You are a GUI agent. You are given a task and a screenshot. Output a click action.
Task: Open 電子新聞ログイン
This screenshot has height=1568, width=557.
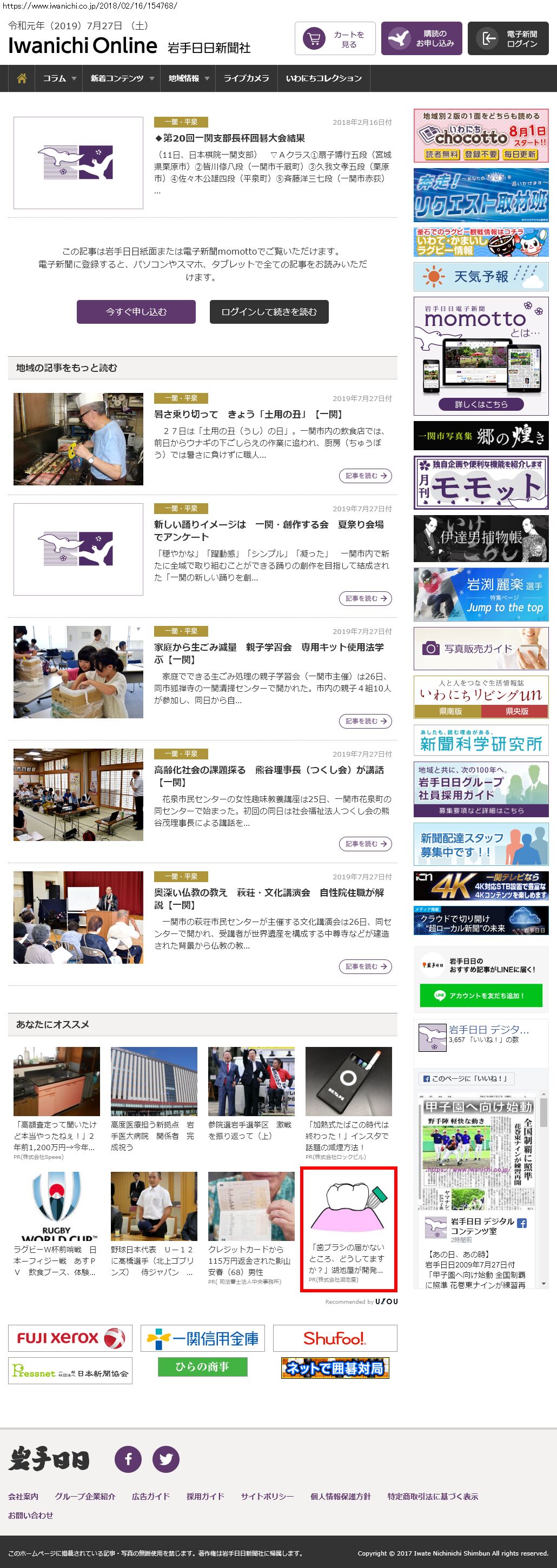coord(508,39)
